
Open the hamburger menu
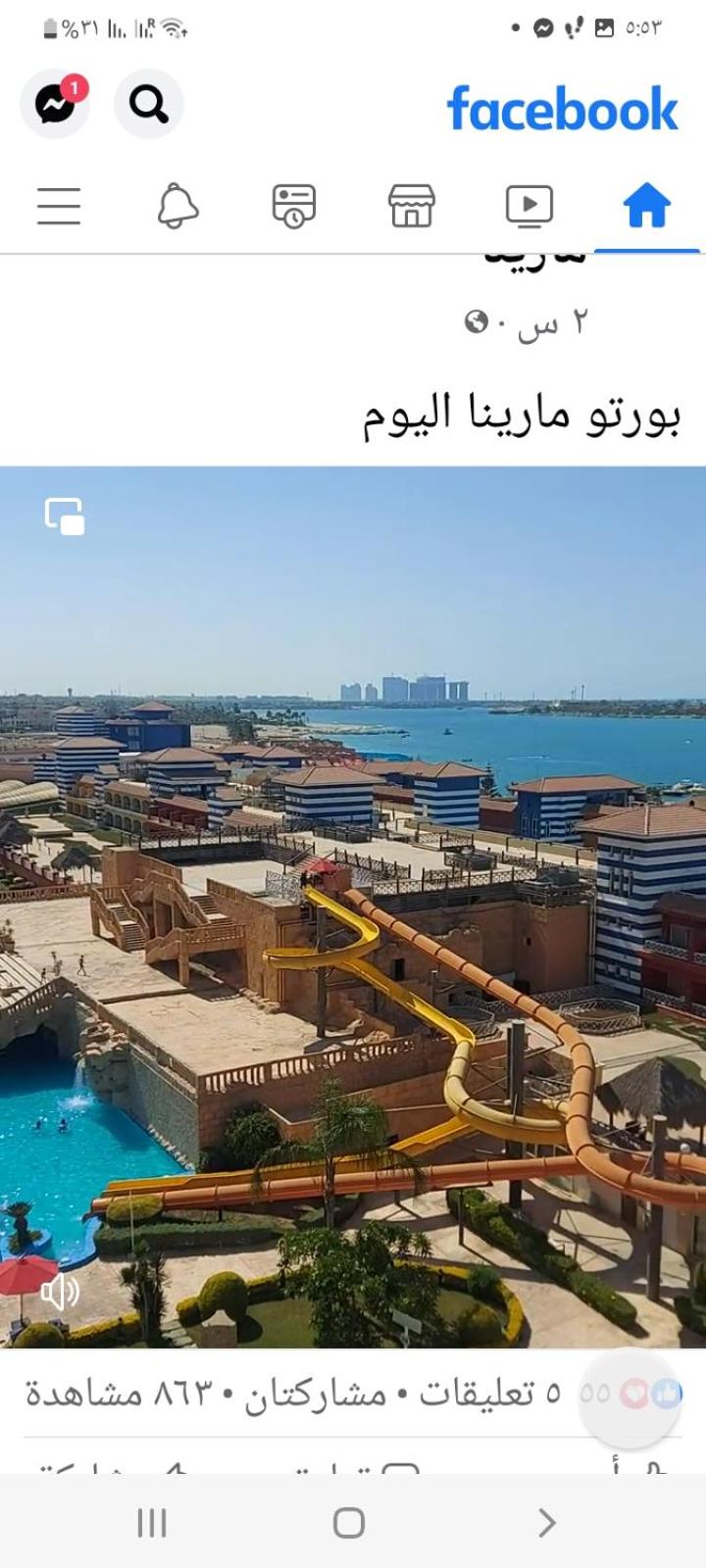[59, 206]
